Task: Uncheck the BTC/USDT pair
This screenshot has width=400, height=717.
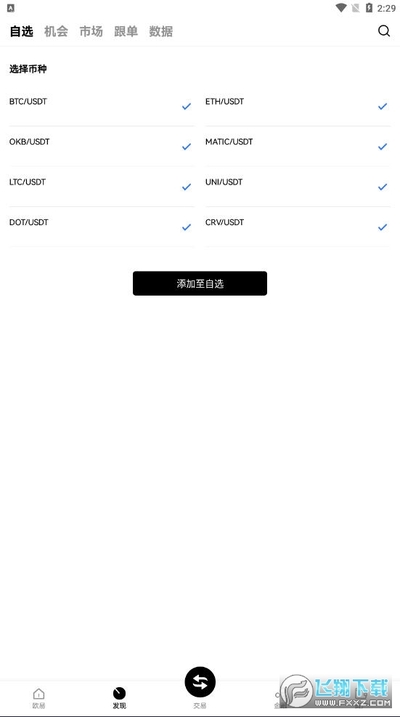Action: 101,106
